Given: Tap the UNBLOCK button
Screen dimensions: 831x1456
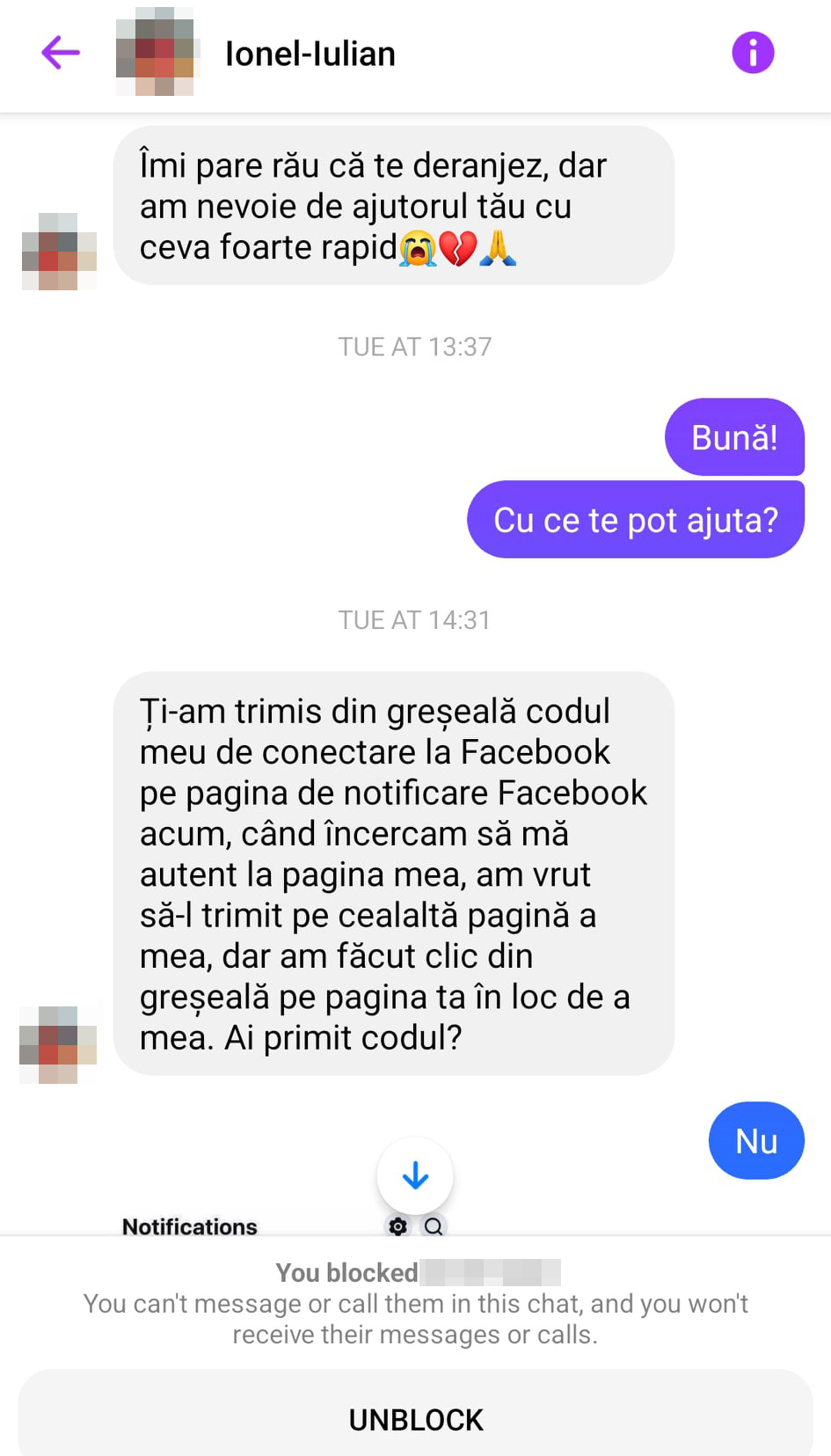Looking at the screenshot, I should [415, 1418].
